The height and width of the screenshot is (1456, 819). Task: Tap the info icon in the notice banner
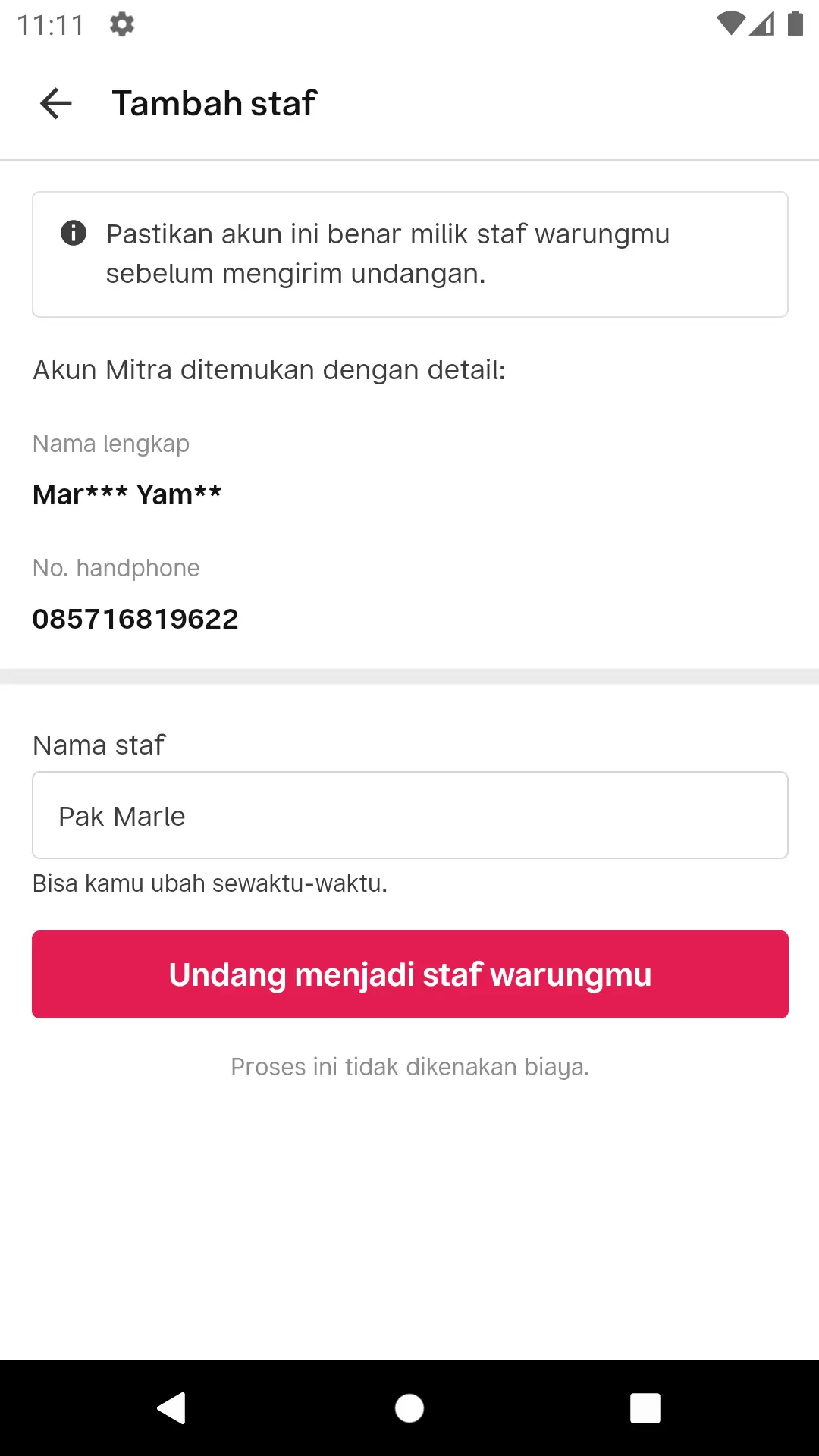[74, 234]
